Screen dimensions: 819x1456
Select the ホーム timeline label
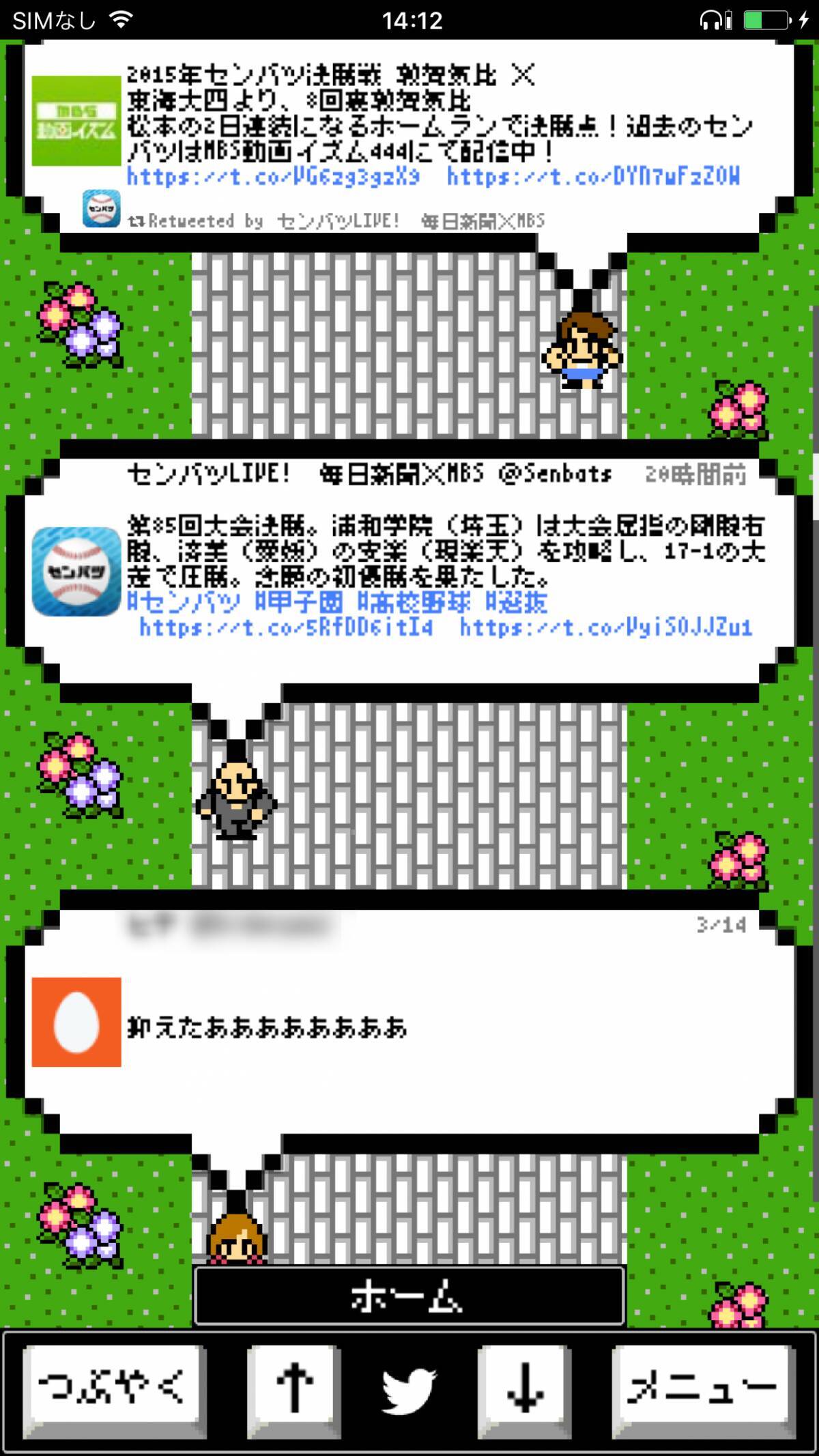coord(409,1296)
